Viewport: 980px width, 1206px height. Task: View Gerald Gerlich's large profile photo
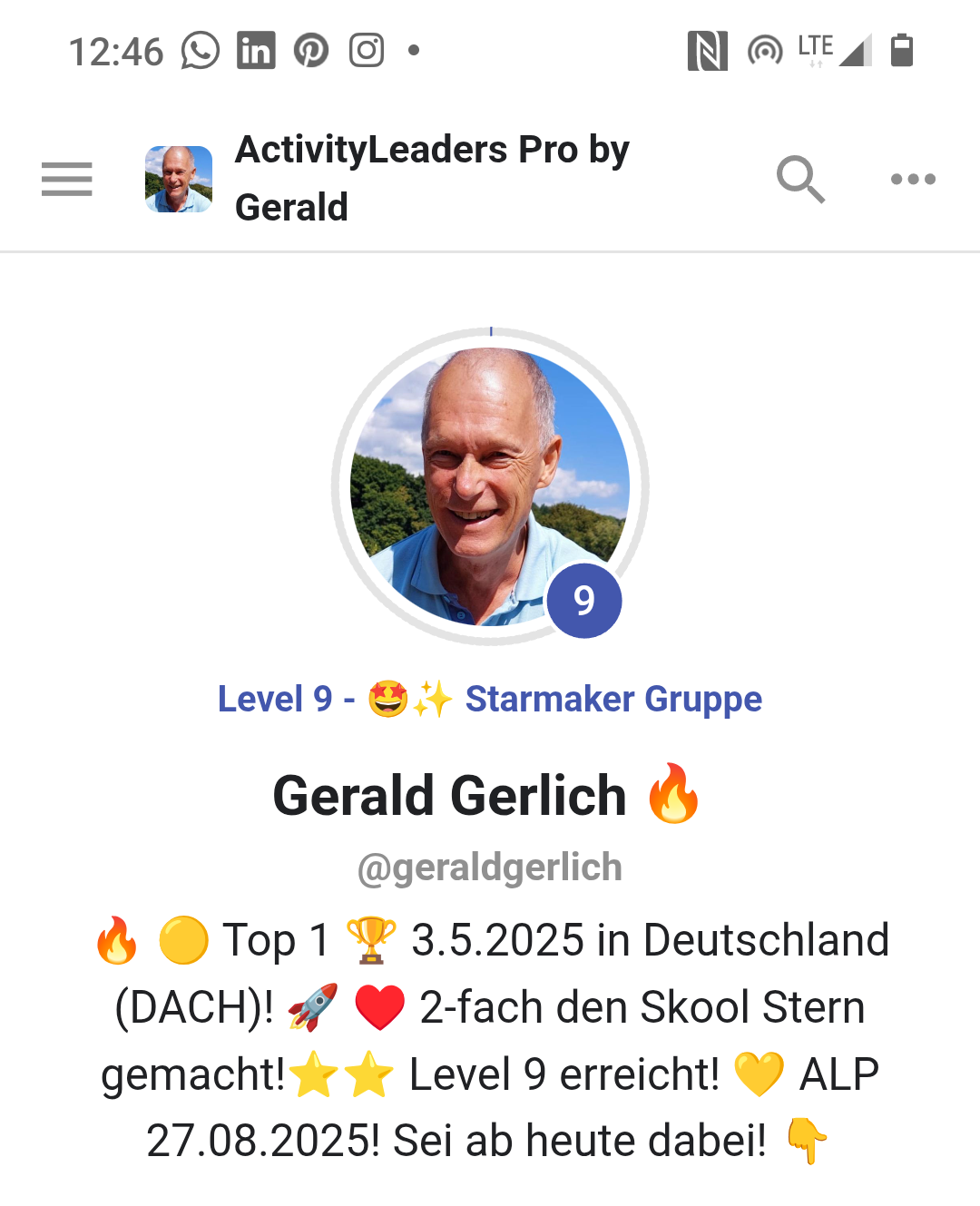[x=490, y=486]
